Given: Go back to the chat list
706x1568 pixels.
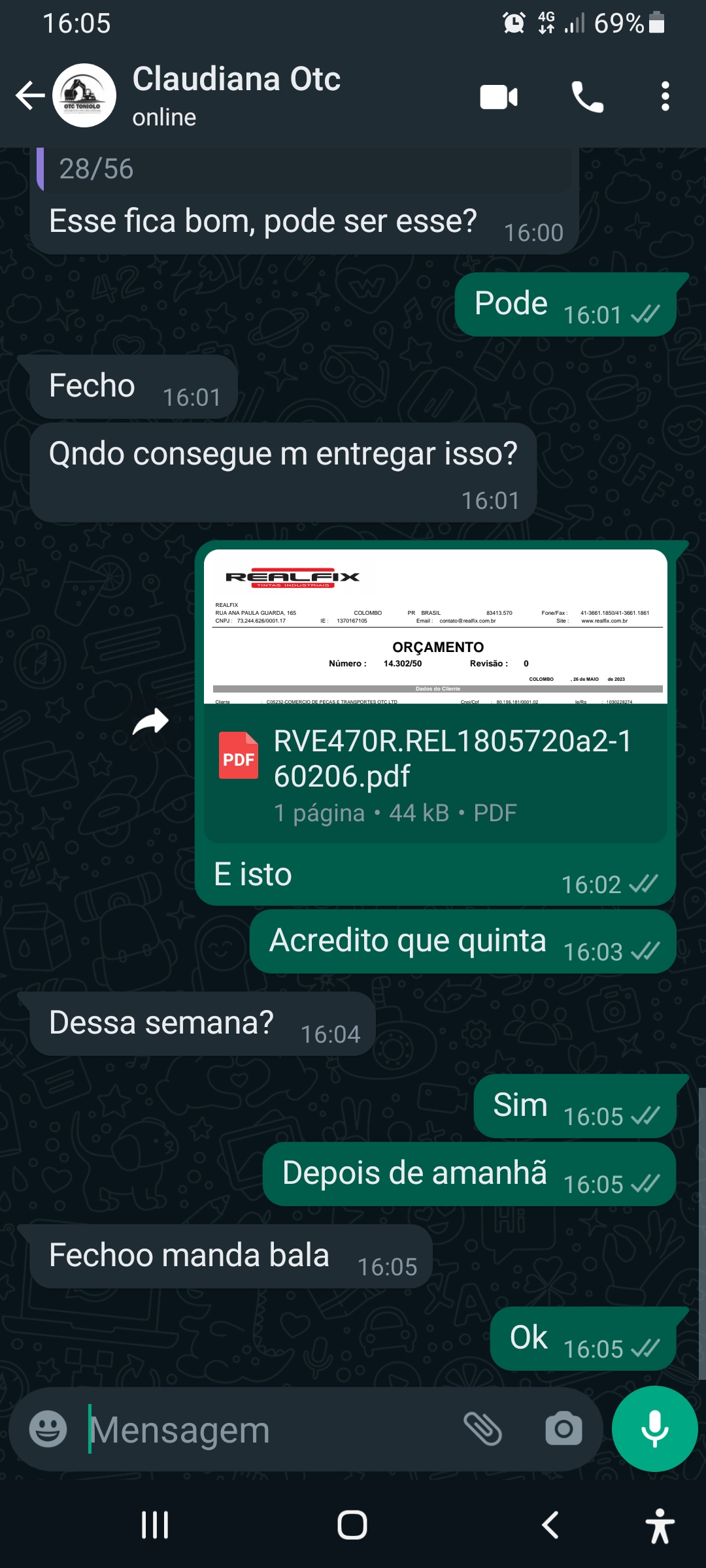Looking at the screenshot, I should (29, 96).
